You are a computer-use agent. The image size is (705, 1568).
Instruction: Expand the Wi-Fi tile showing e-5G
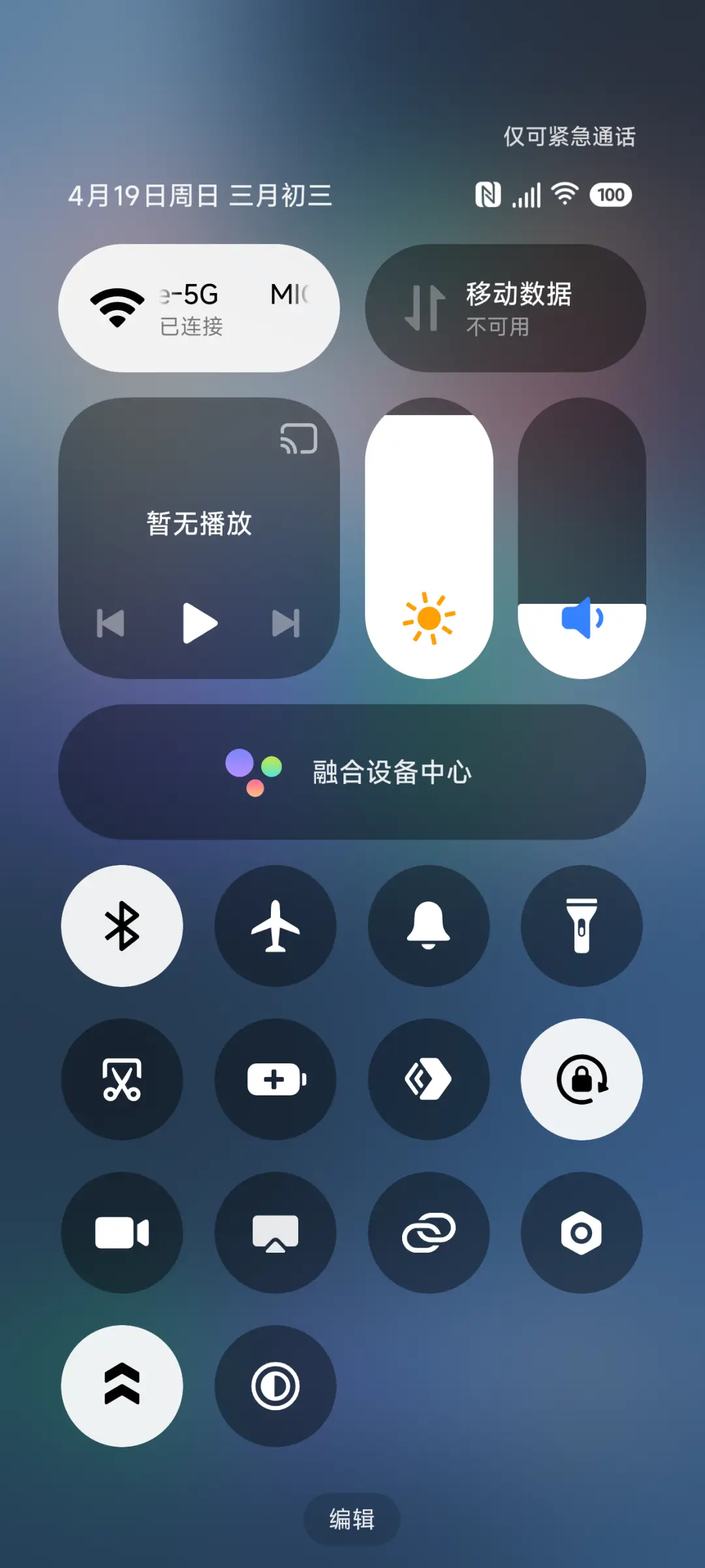(199, 307)
